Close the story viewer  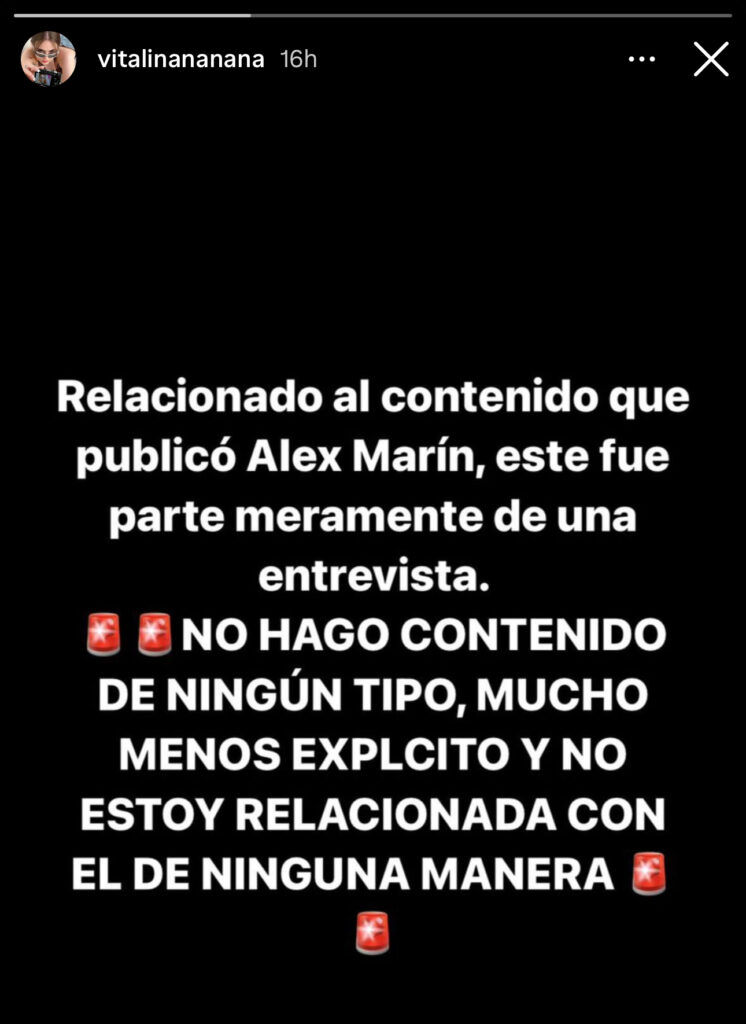711,60
